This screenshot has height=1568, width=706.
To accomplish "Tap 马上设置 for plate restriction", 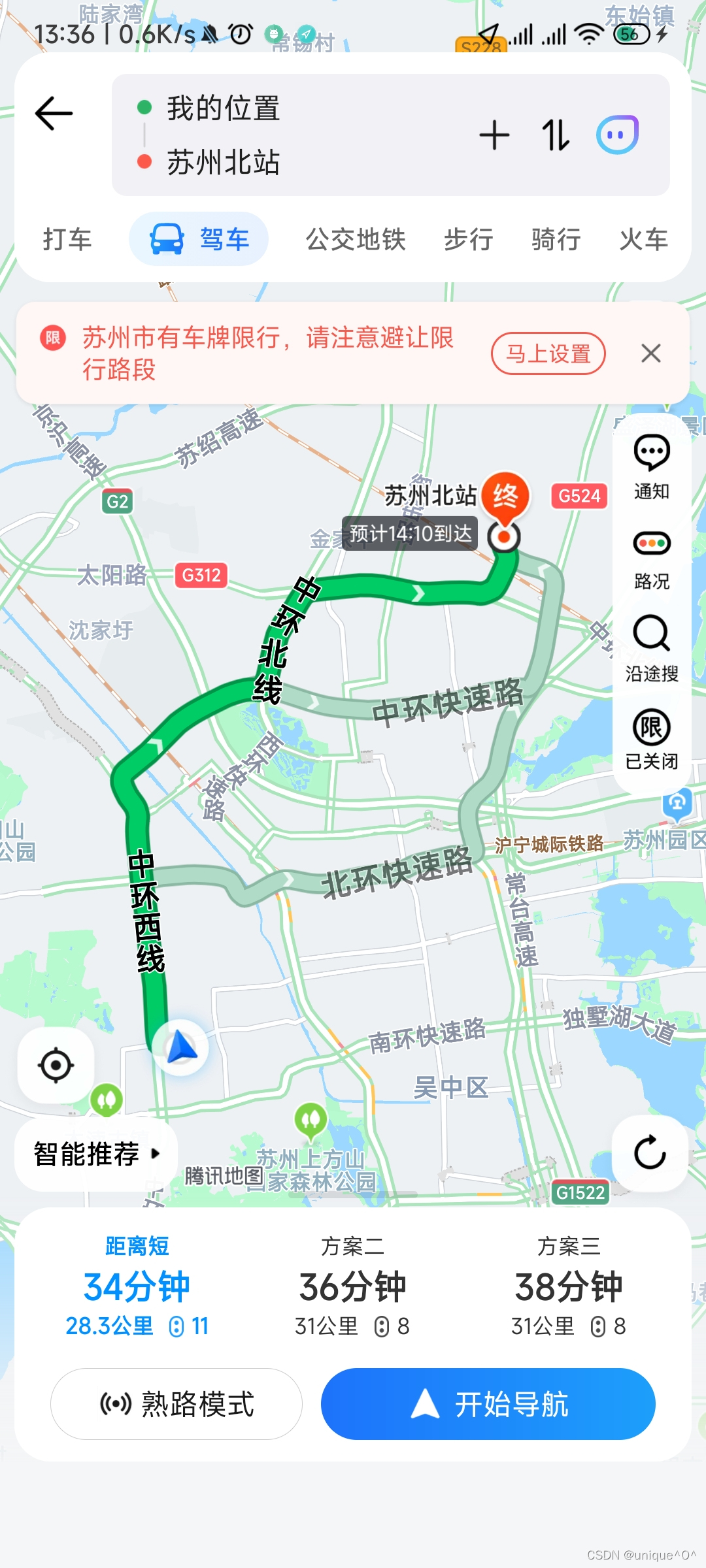I will (548, 353).
